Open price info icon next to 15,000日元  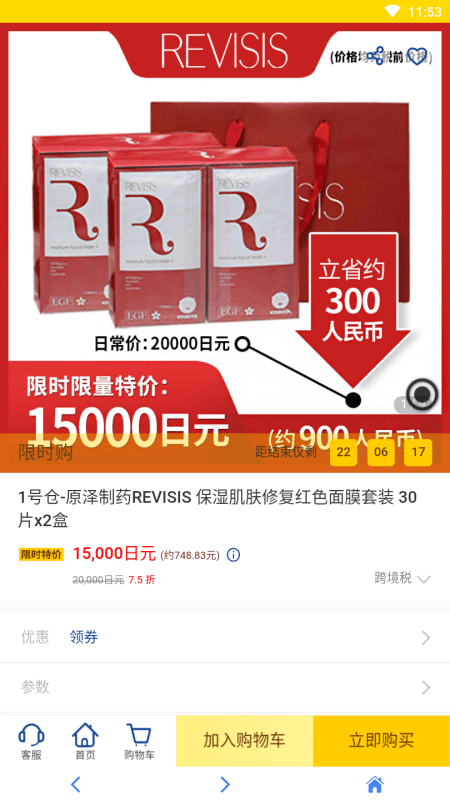(233, 555)
